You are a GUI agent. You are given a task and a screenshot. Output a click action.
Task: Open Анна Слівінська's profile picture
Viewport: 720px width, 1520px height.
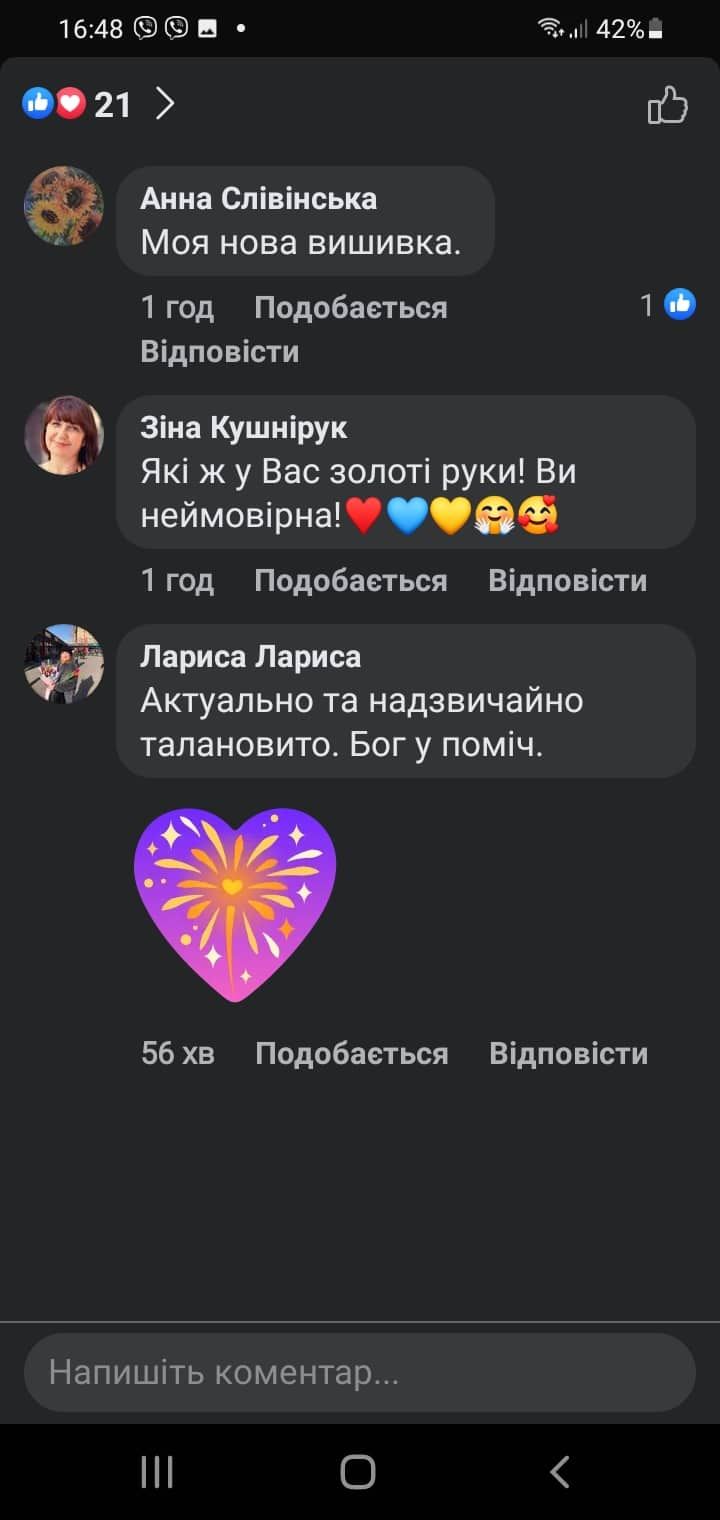(64, 205)
